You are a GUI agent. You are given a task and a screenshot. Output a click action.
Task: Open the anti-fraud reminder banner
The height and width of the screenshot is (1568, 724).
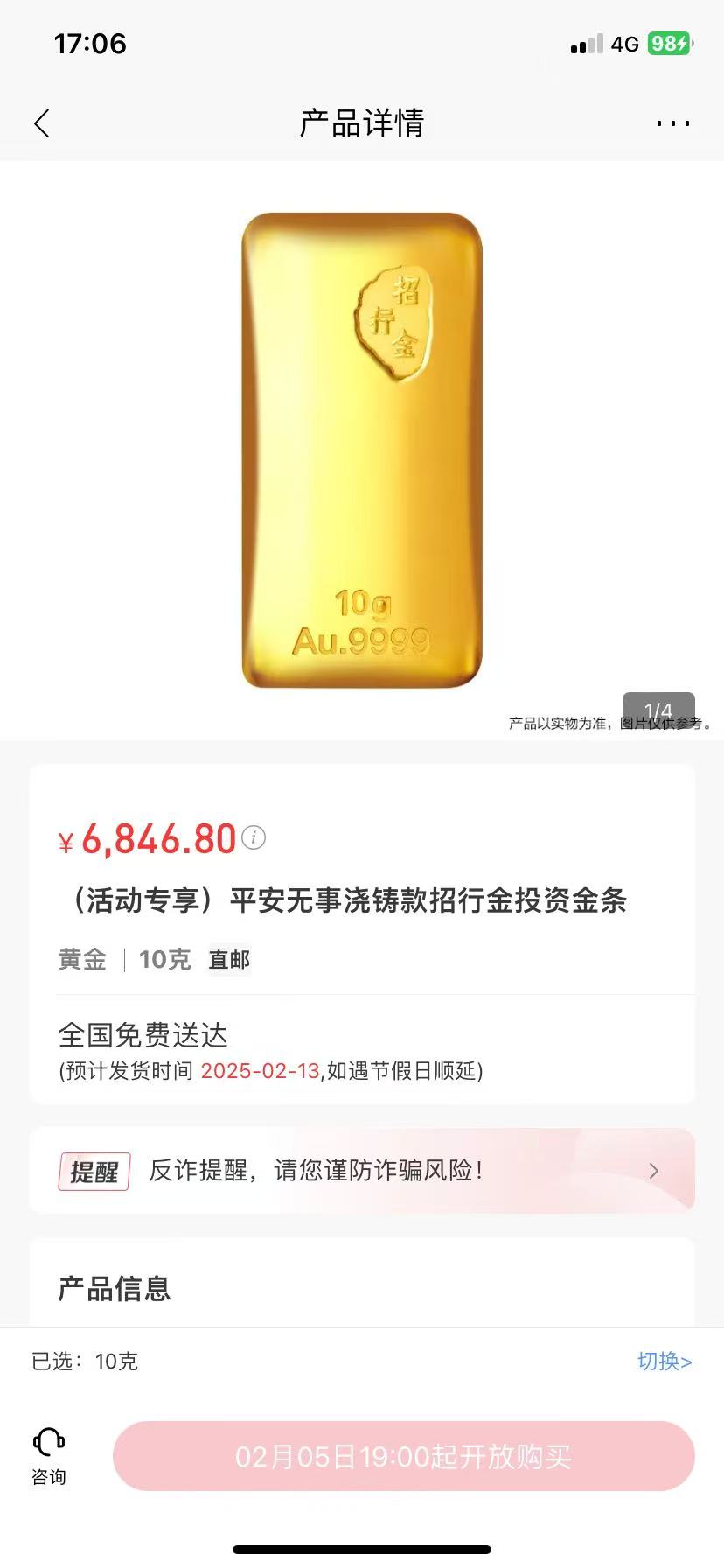point(362,1170)
